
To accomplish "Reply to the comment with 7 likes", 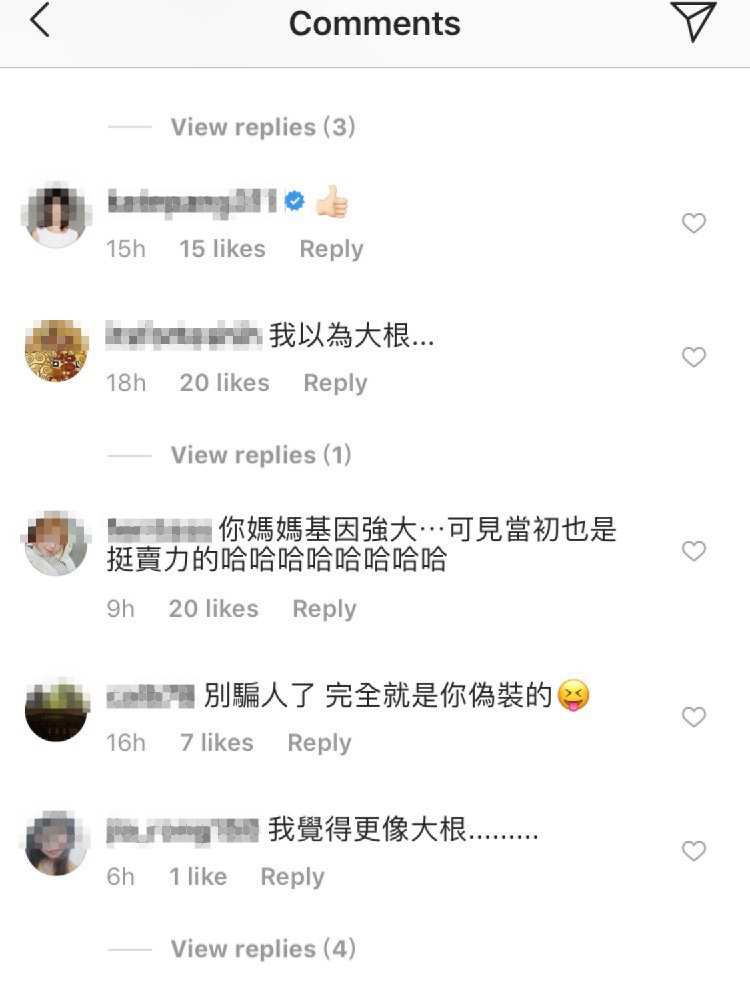I will (319, 743).
